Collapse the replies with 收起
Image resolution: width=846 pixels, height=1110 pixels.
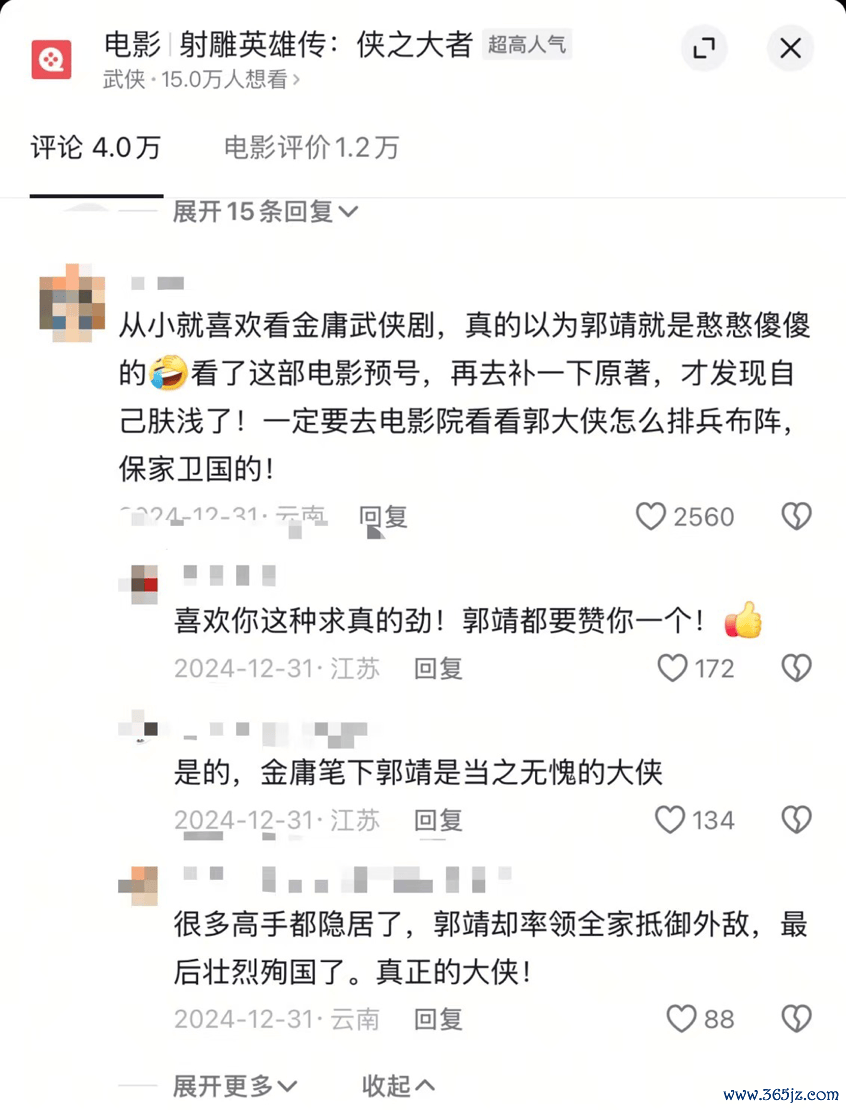(398, 1085)
